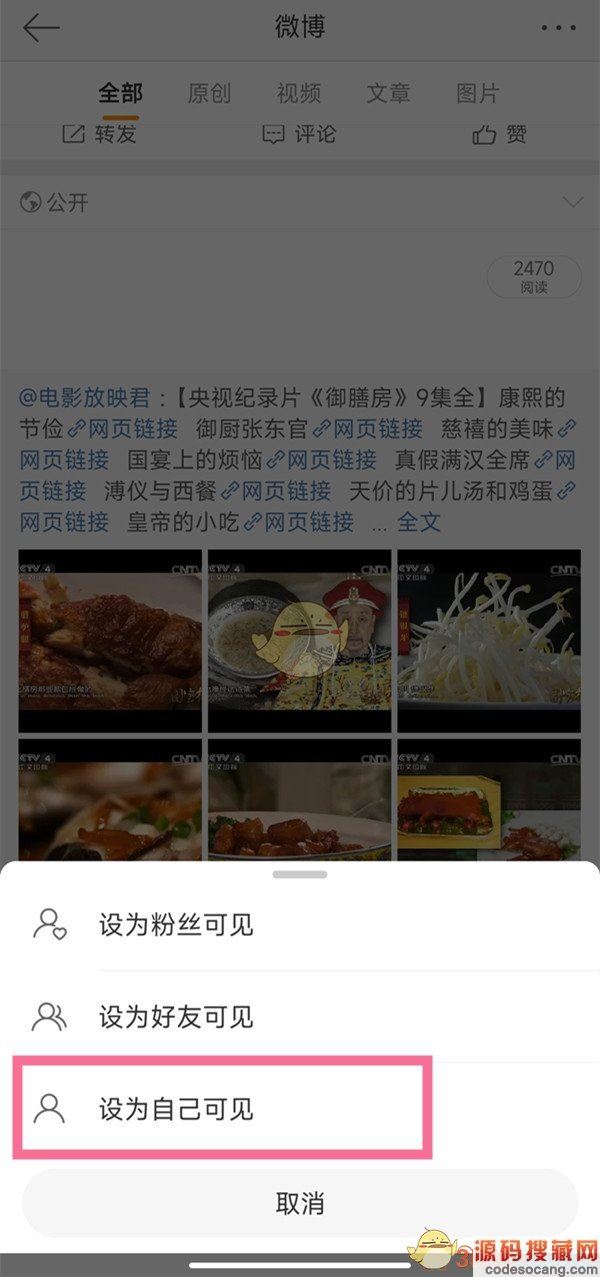Like the post with 赞
This screenshot has height=1277, width=600.
point(499,134)
